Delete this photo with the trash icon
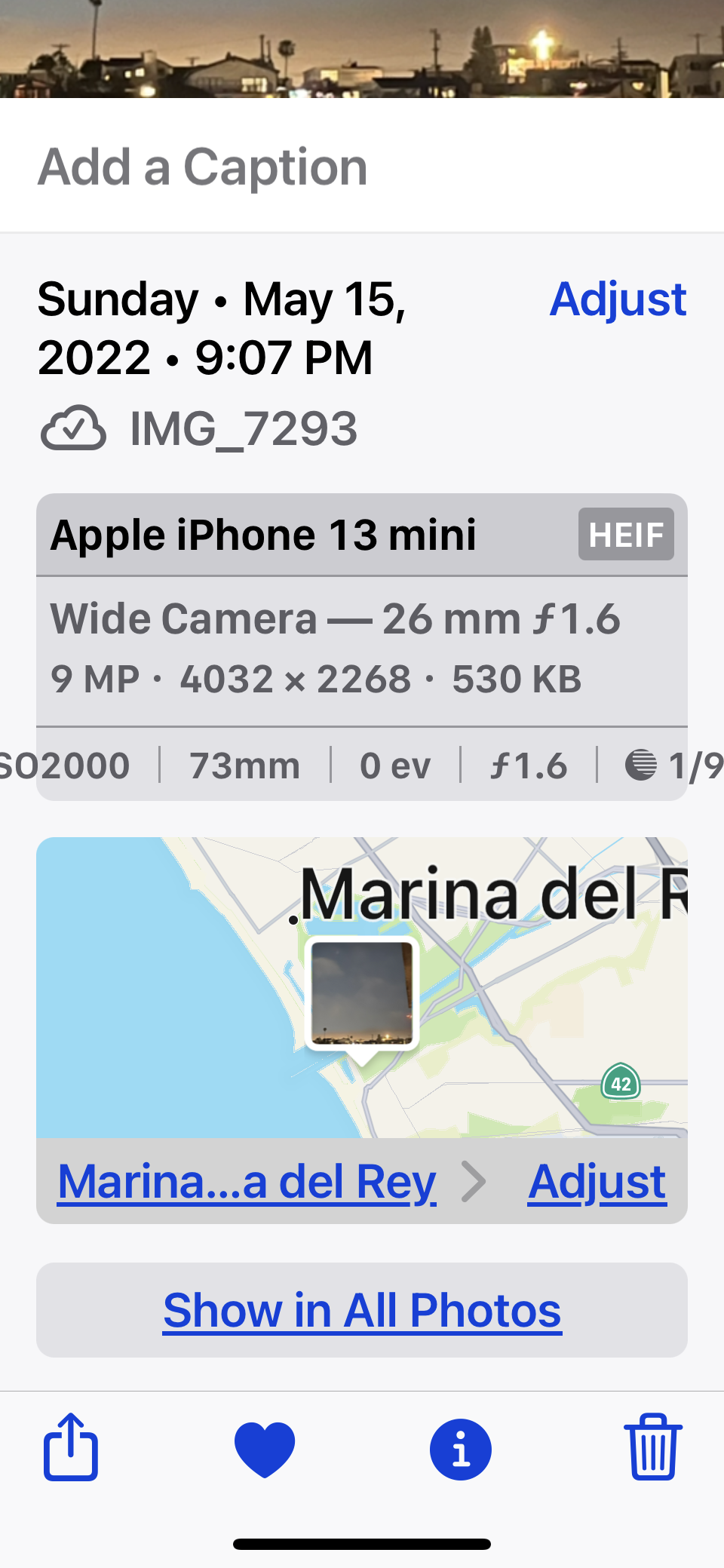724x1568 pixels. click(x=652, y=1447)
